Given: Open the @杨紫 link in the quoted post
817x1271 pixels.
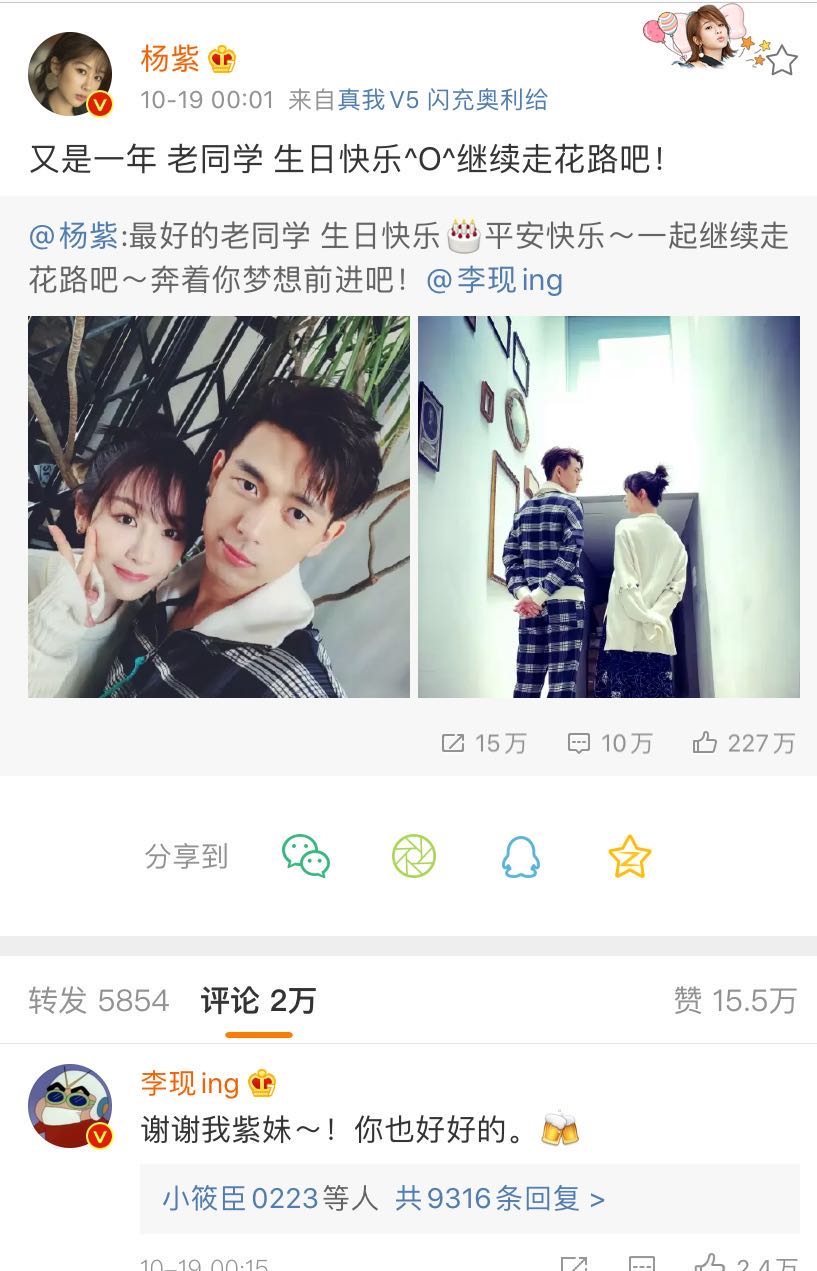Looking at the screenshot, I should [x=74, y=237].
